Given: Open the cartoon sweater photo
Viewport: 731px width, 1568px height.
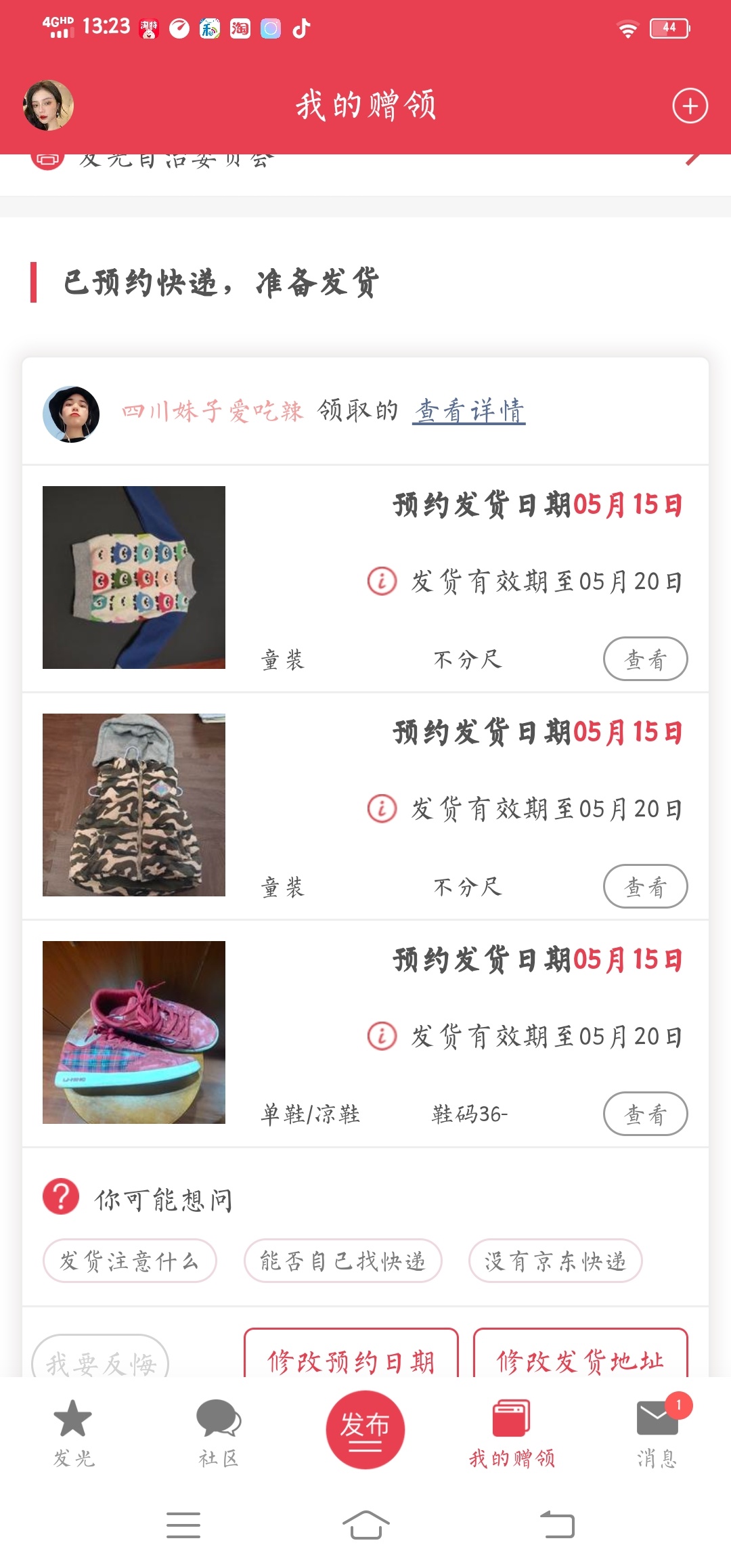Looking at the screenshot, I should 134,578.
